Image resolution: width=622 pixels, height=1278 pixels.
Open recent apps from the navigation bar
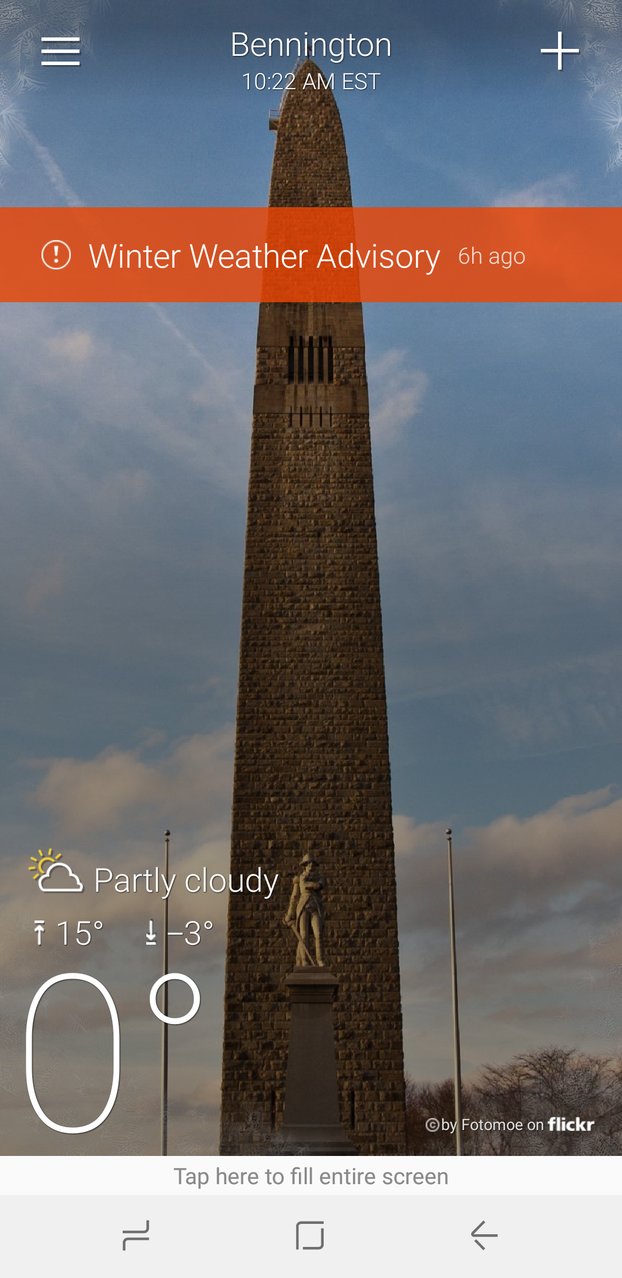coord(136,1236)
